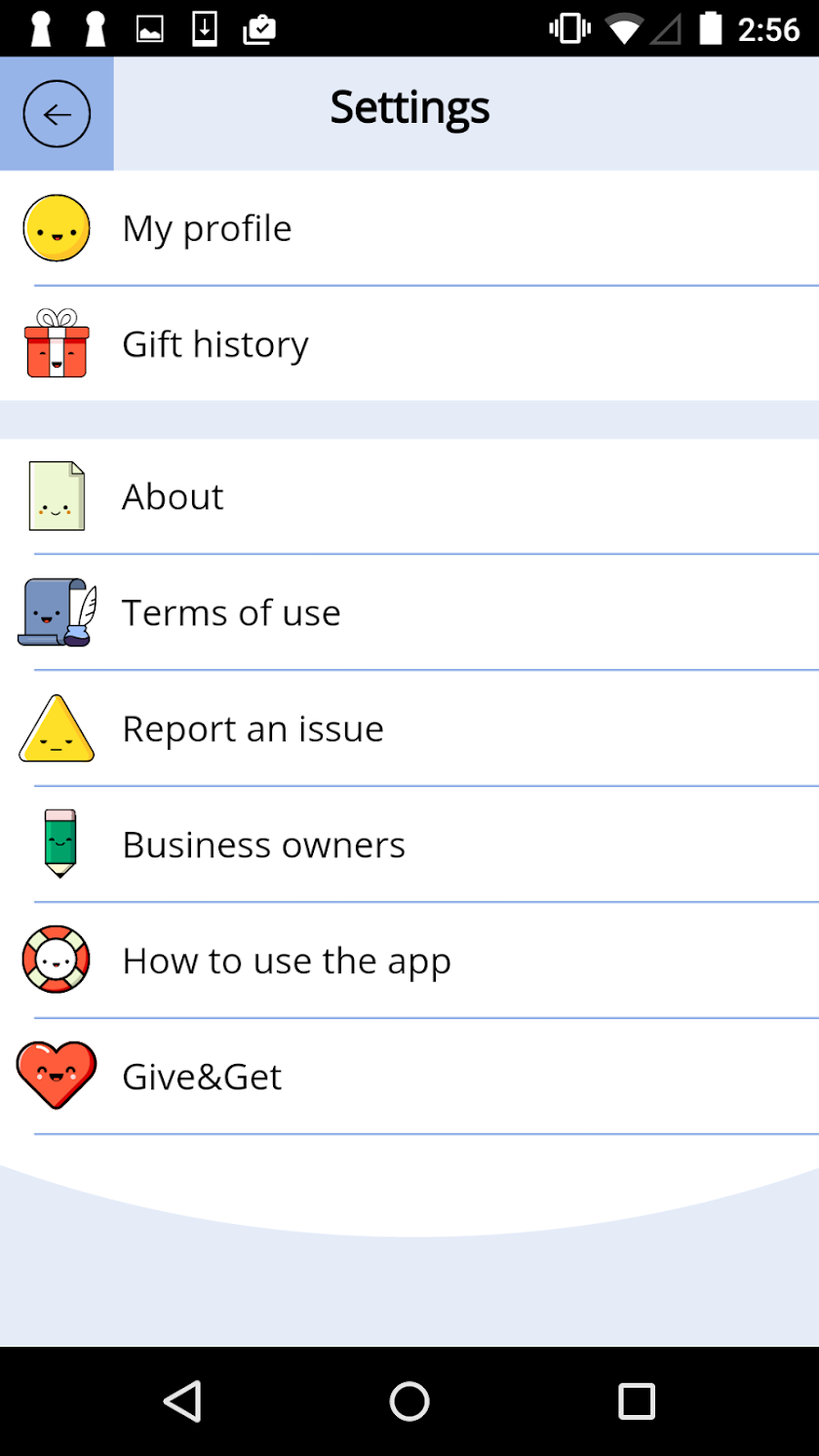The image size is (819, 1456).
Task: Open My profile
Action: [409, 228]
